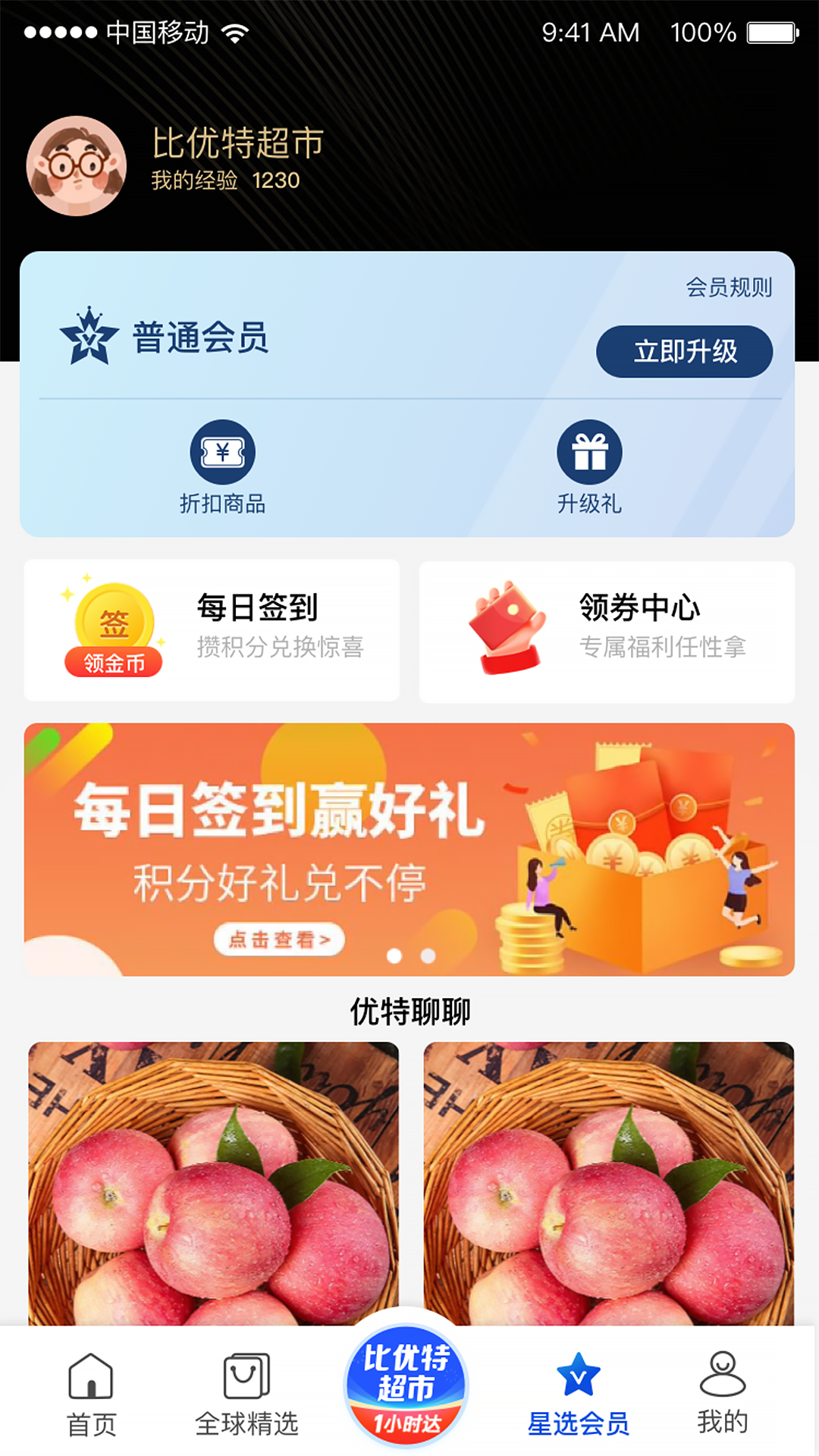Open the second apple post in 优特聊聊
Viewport: 819px width, 1456px height.
(x=608, y=1183)
